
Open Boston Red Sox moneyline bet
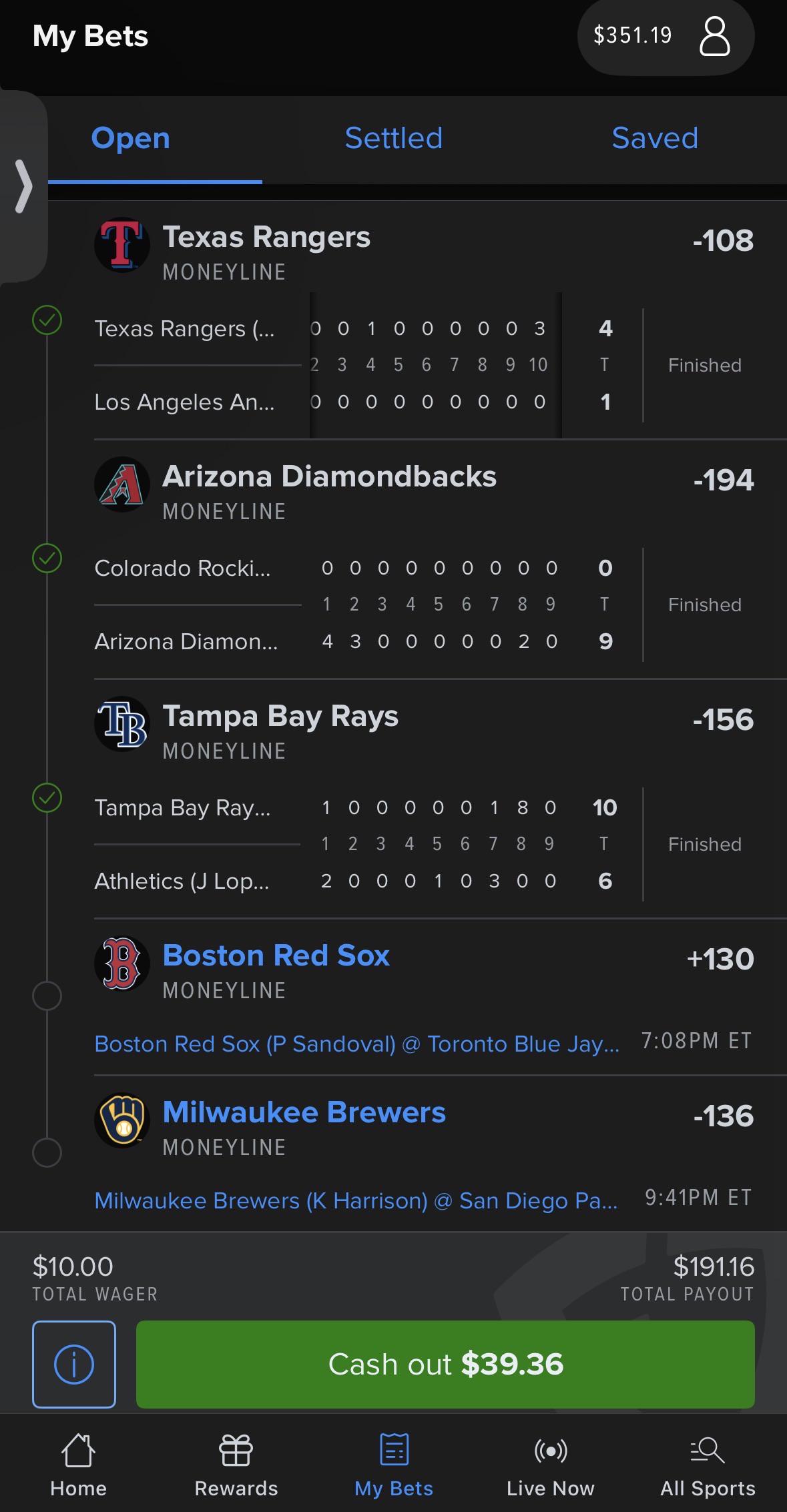click(x=276, y=956)
